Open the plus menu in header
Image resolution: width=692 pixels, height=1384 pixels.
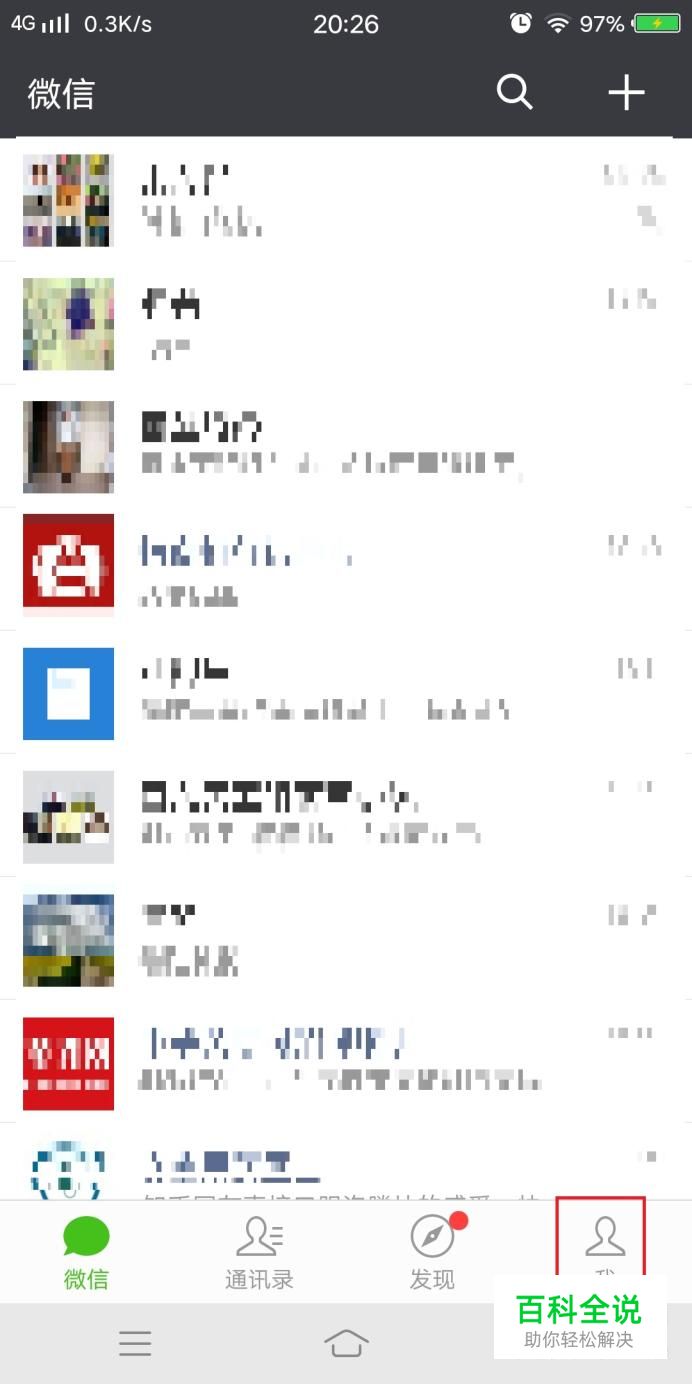point(626,93)
